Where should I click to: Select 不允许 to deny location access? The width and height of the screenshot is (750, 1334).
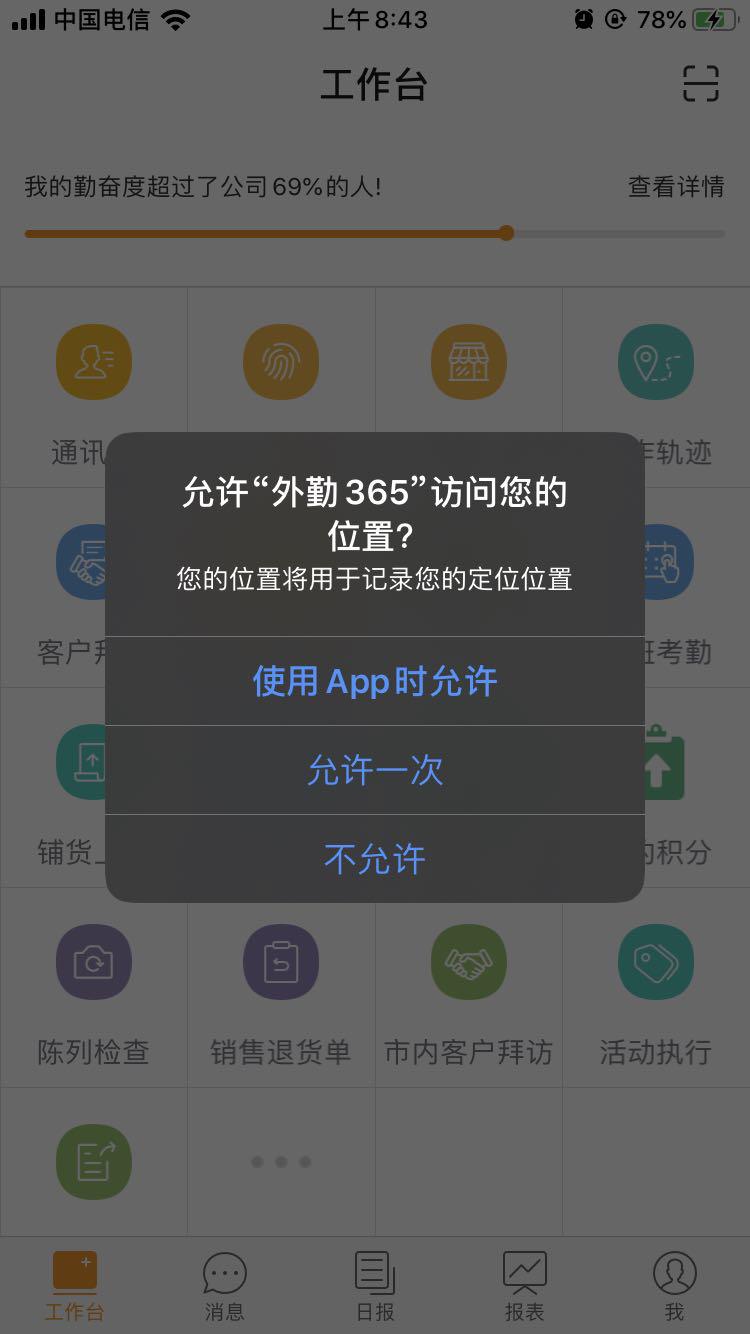375,859
